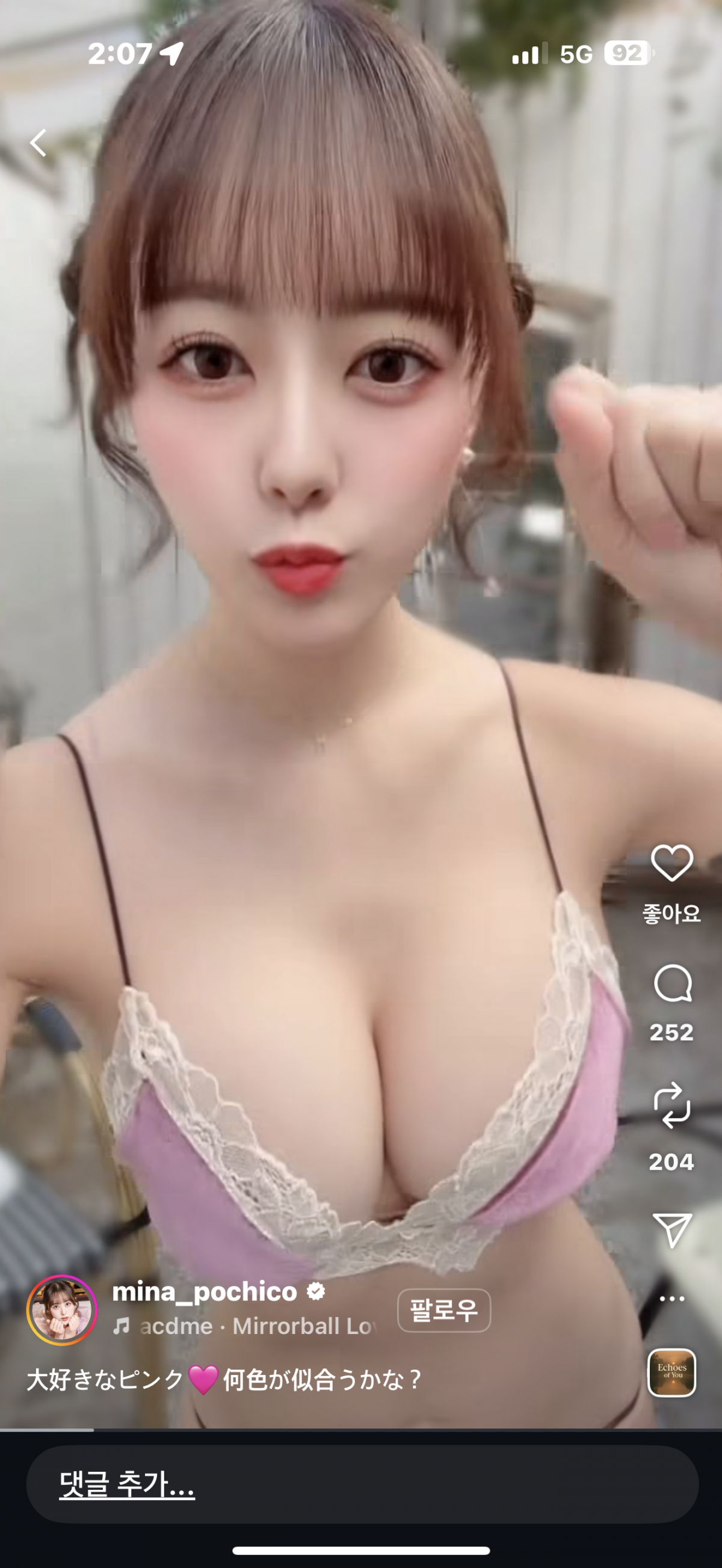722x1568 pixels.
Task: Open the three-dot more options menu
Action: [671, 1299]
